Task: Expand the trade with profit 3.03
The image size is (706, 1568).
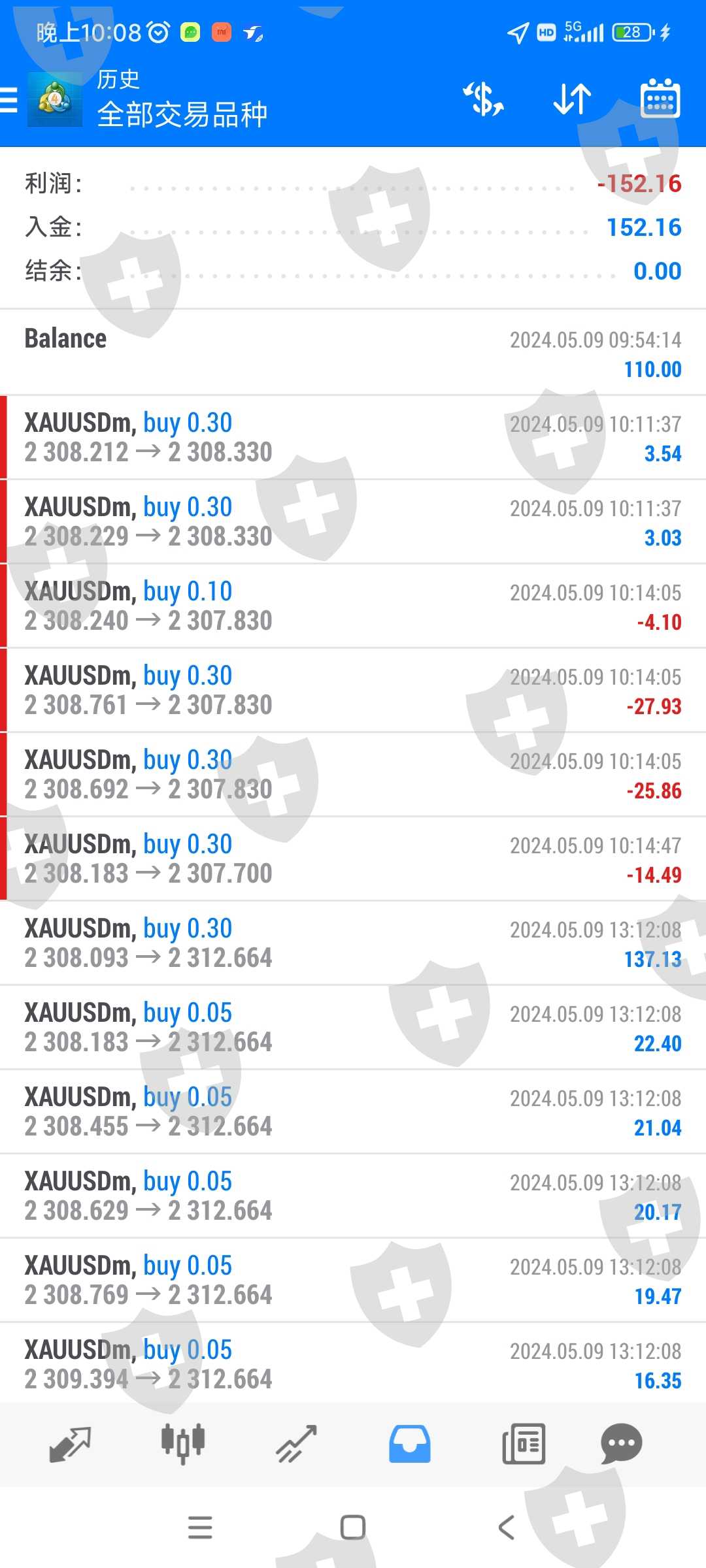Action: pos(353,521)
